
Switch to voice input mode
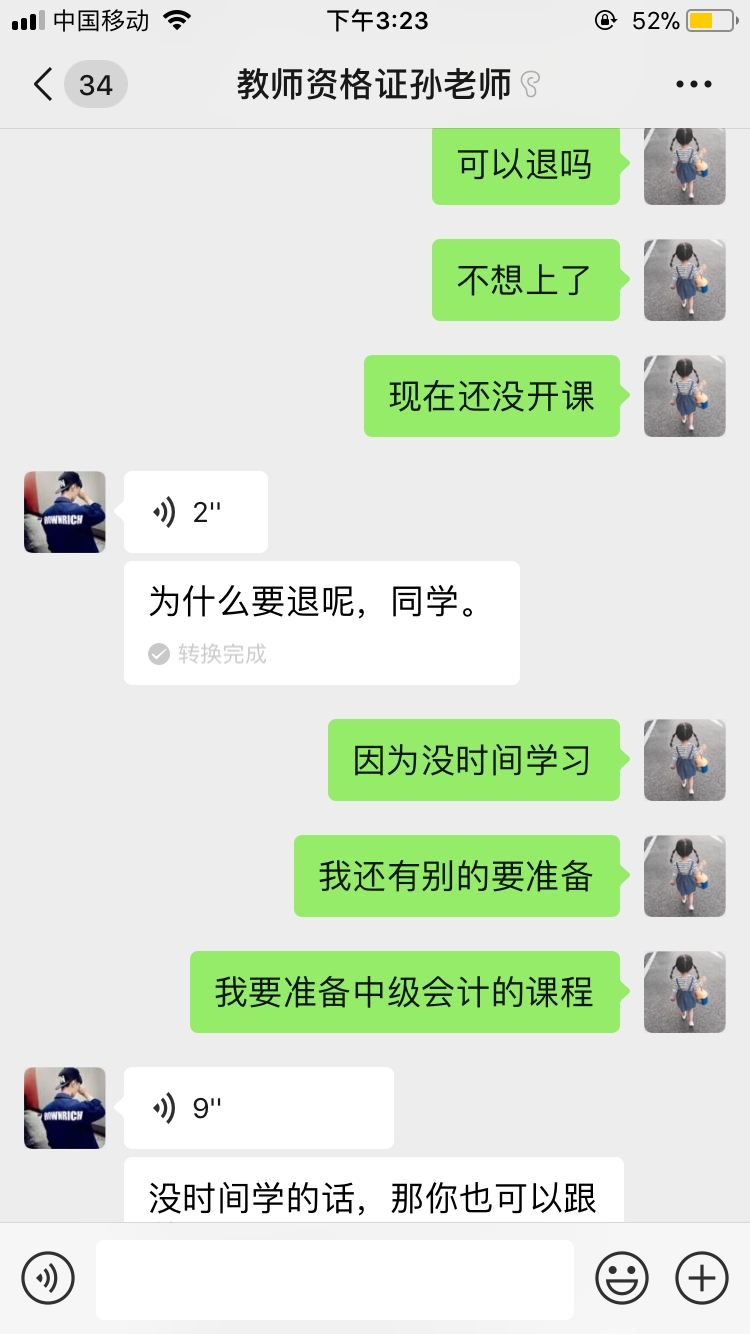(x=48, y=1278)
